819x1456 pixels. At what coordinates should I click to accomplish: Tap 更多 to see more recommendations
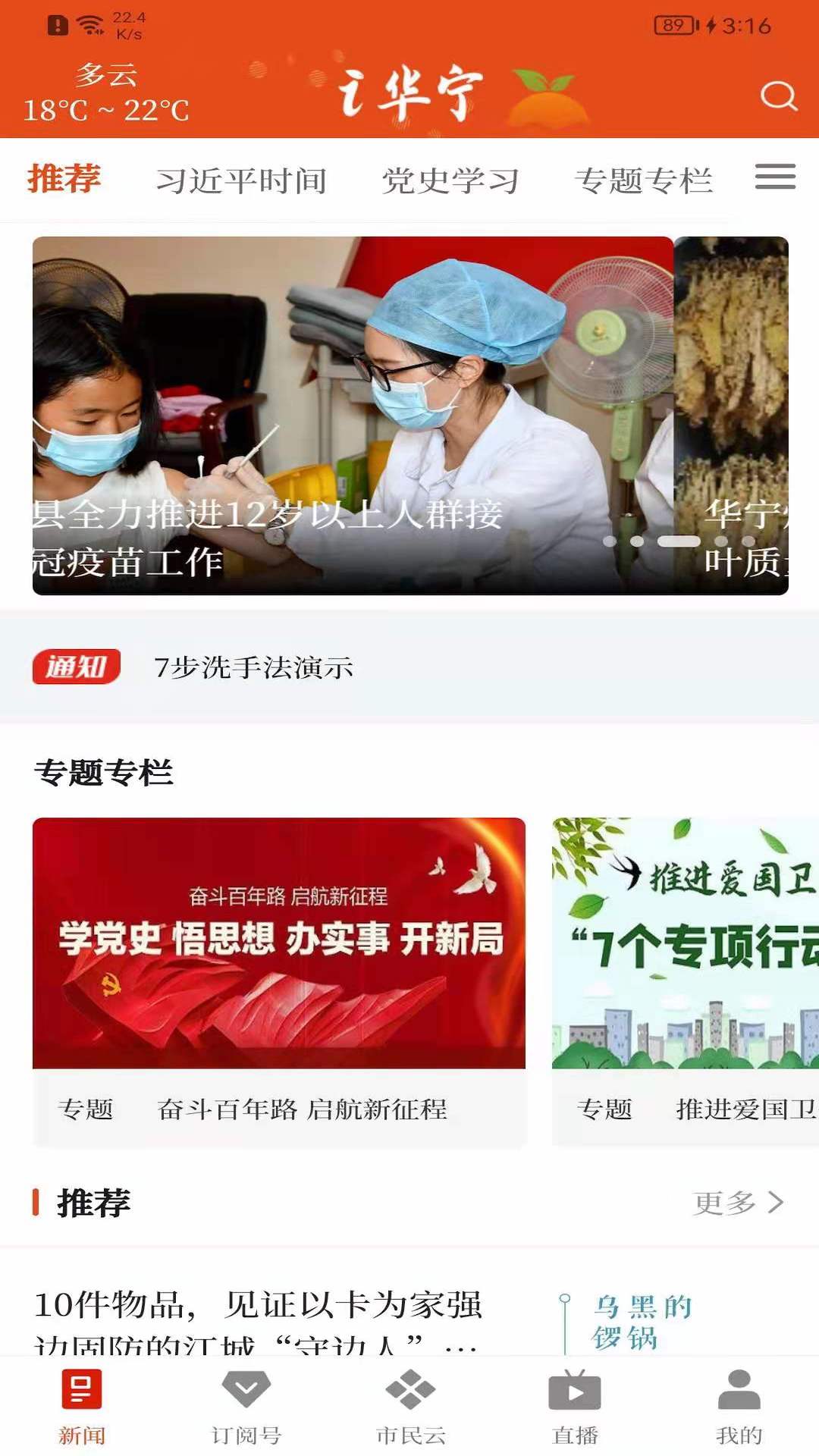tap(739, 1202)
